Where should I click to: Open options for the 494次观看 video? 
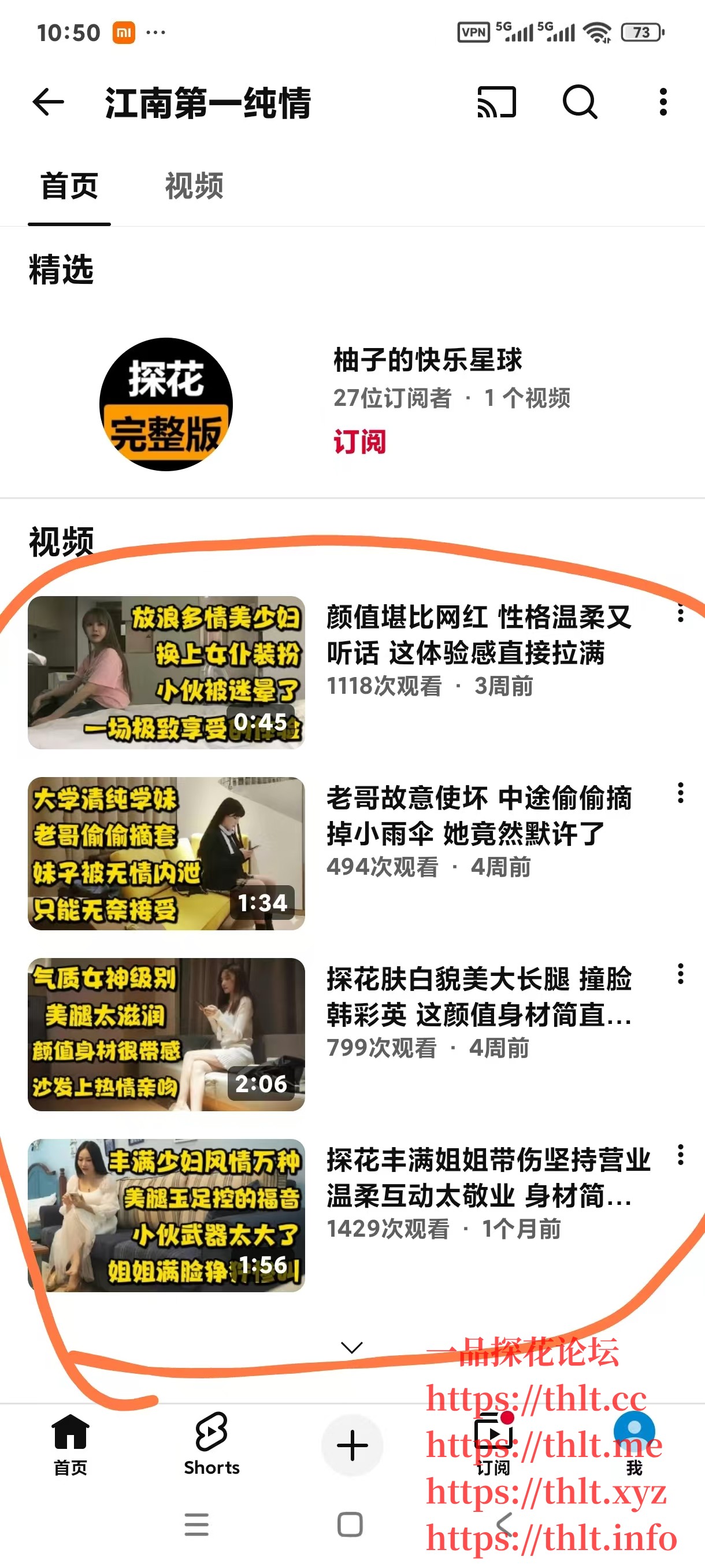point(680,793)
